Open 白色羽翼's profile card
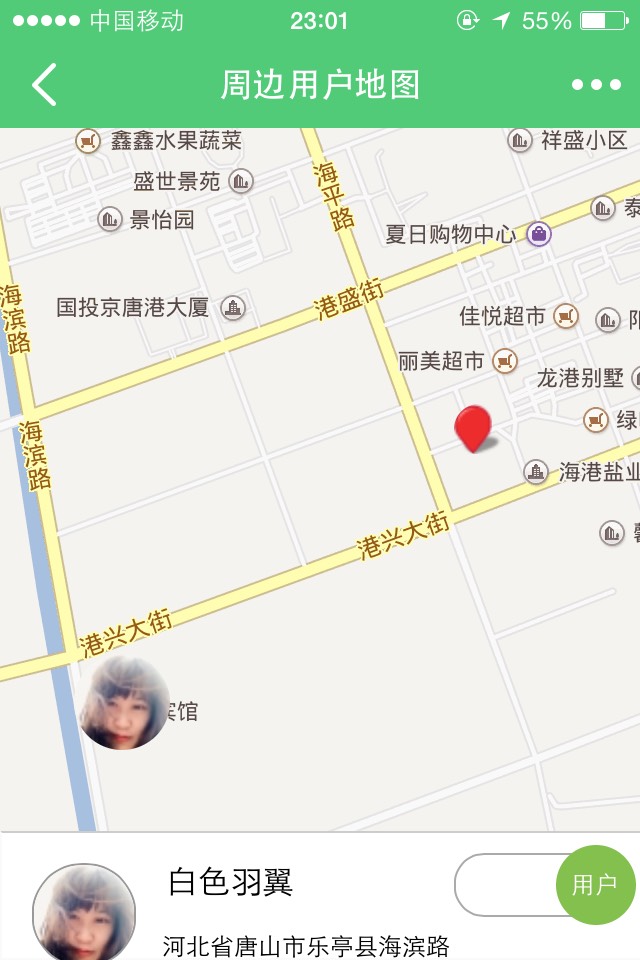640x960 pixels. 230,882
